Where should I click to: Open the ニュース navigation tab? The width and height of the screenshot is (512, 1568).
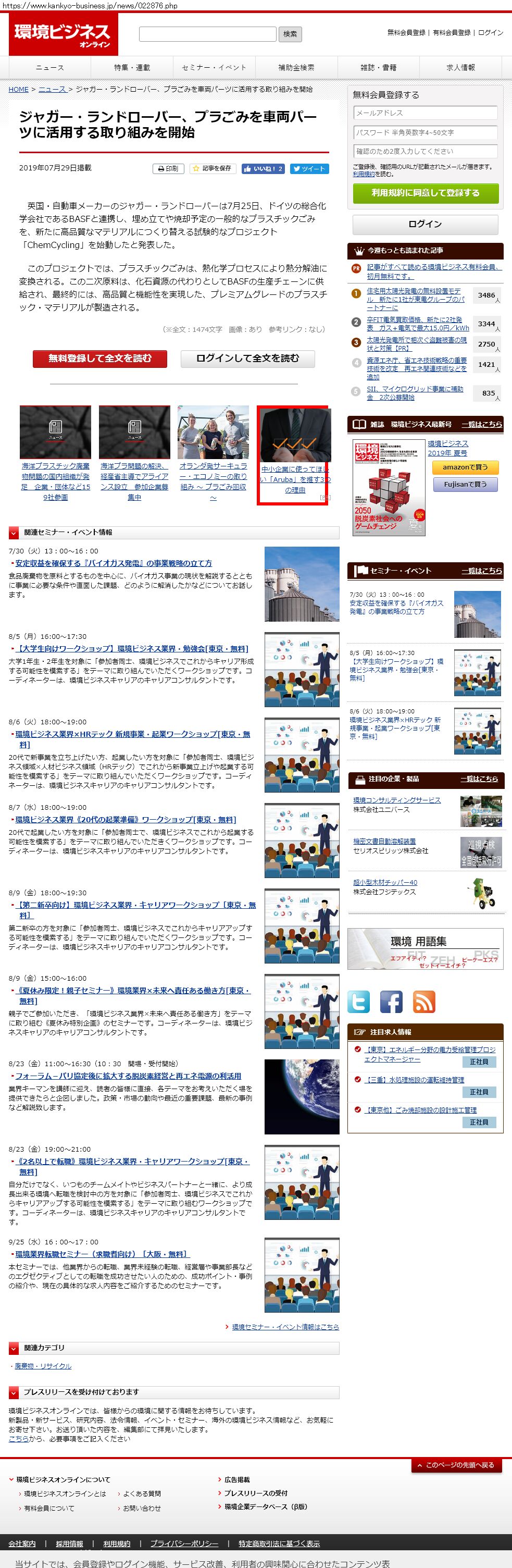click(x=50, y=68)
